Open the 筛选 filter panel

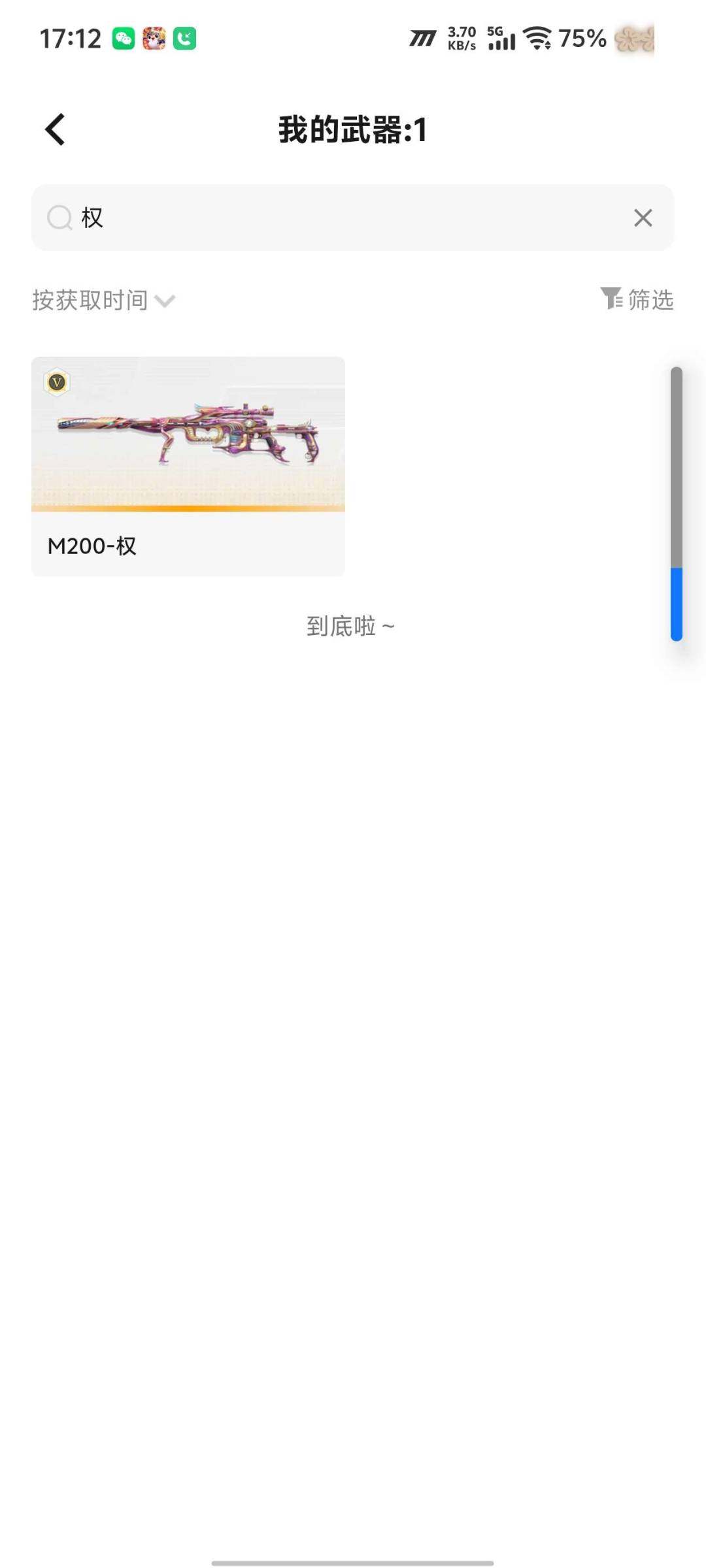652,300
